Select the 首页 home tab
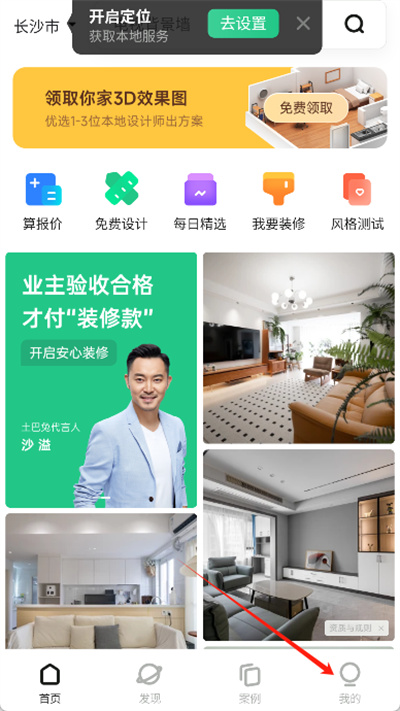400x711 pixels. point(50,683)
